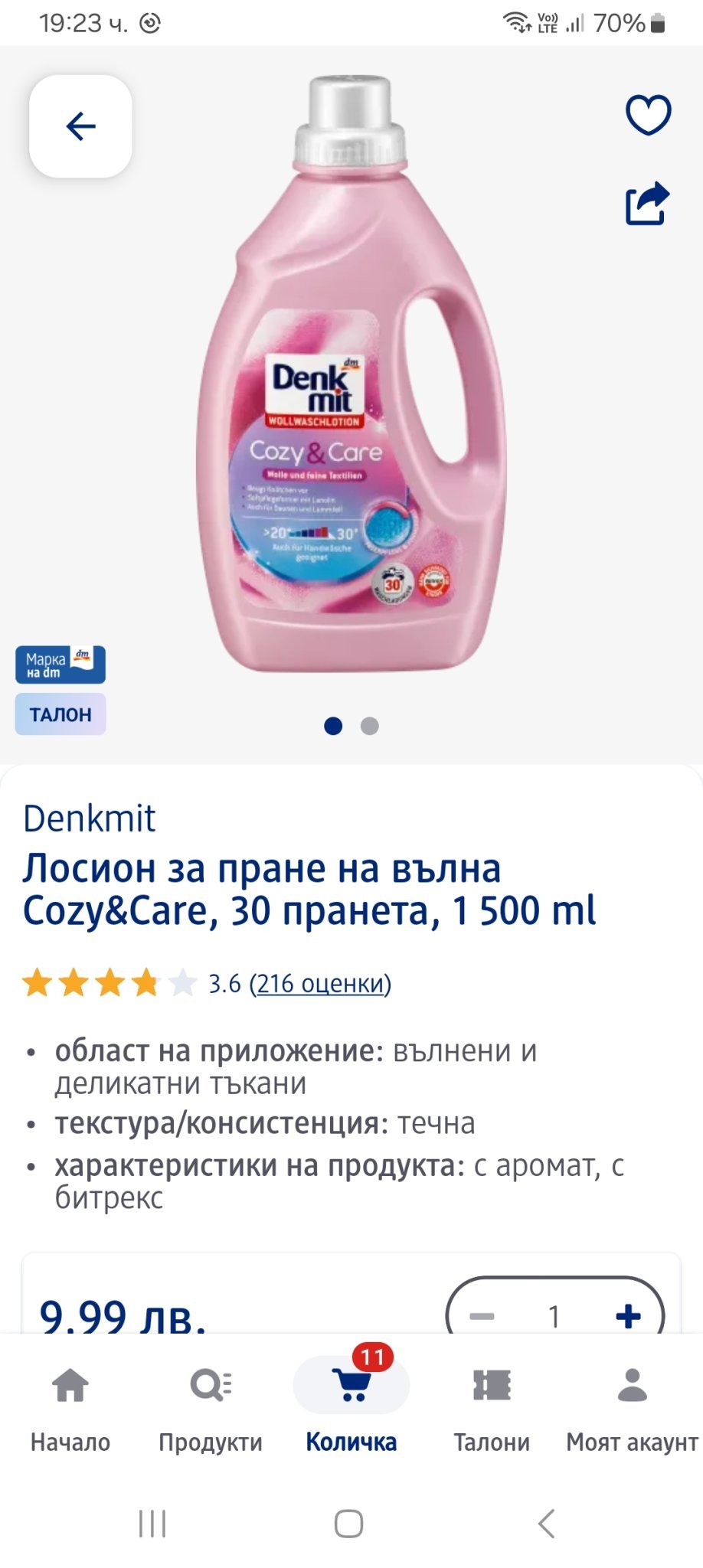This screenshot has width=703, height=1568.
Task: Tap the system home button
Action: click(348, 1524)
